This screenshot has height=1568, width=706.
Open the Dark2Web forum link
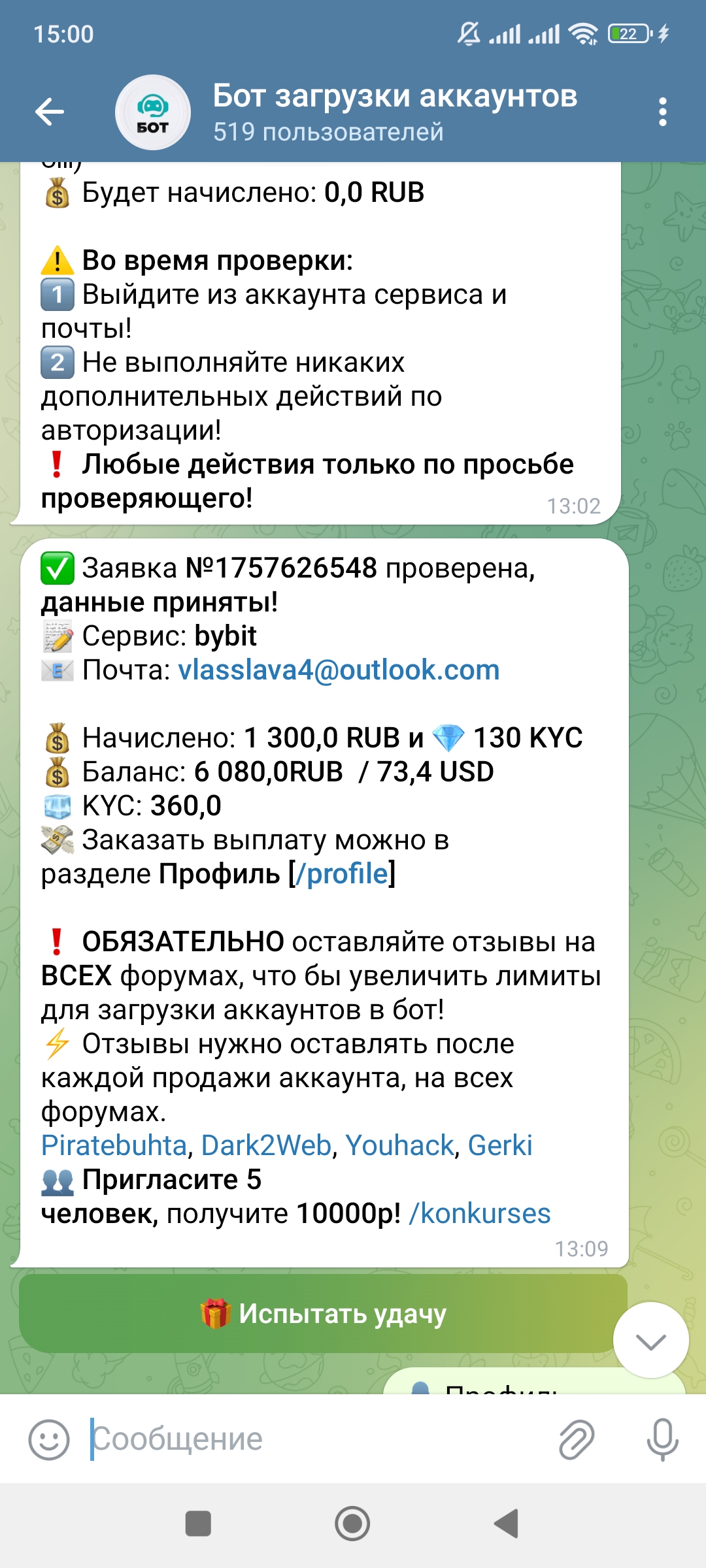click(x=266, y=1146)
